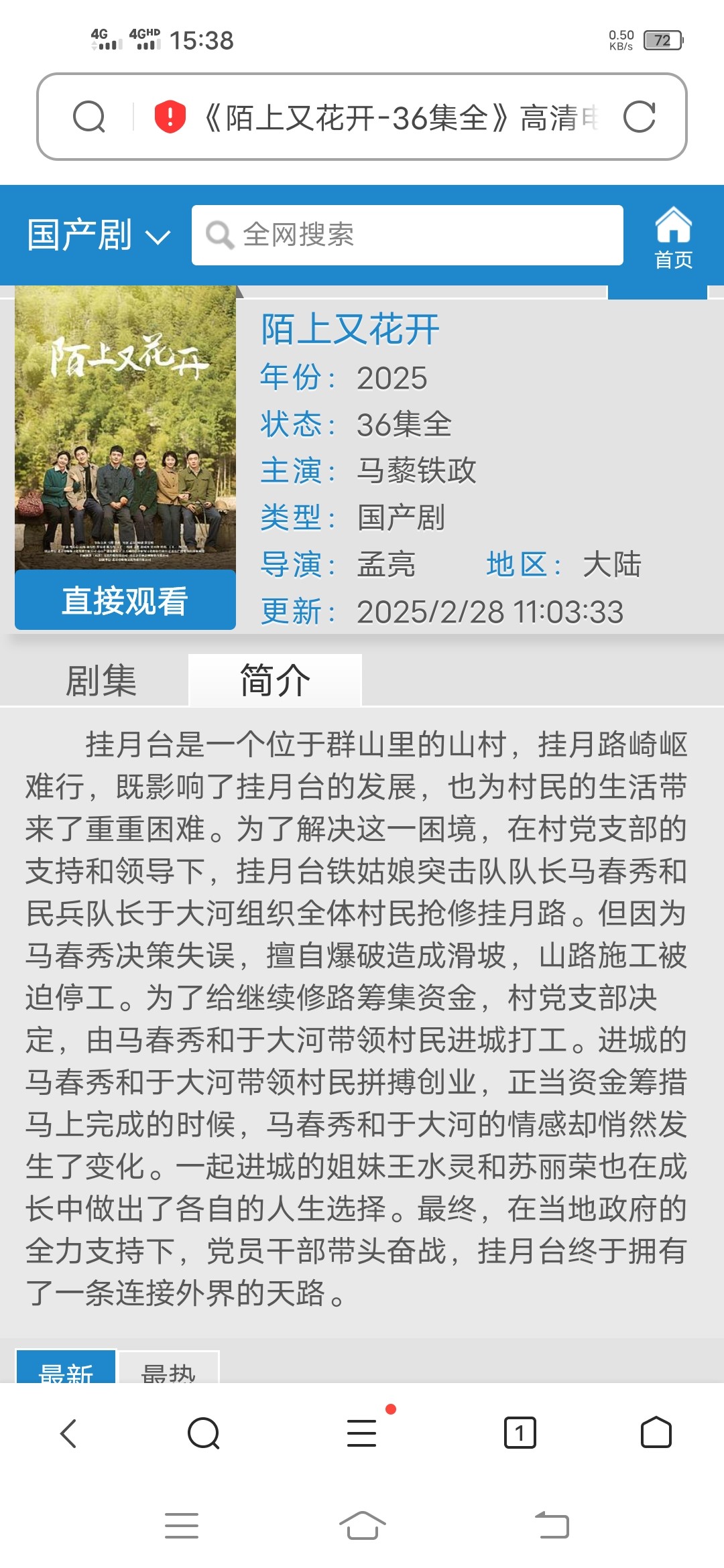The image size is (724, 1568).
Task: Open the browser menu with three lines
Action: tap(362, 1433)
